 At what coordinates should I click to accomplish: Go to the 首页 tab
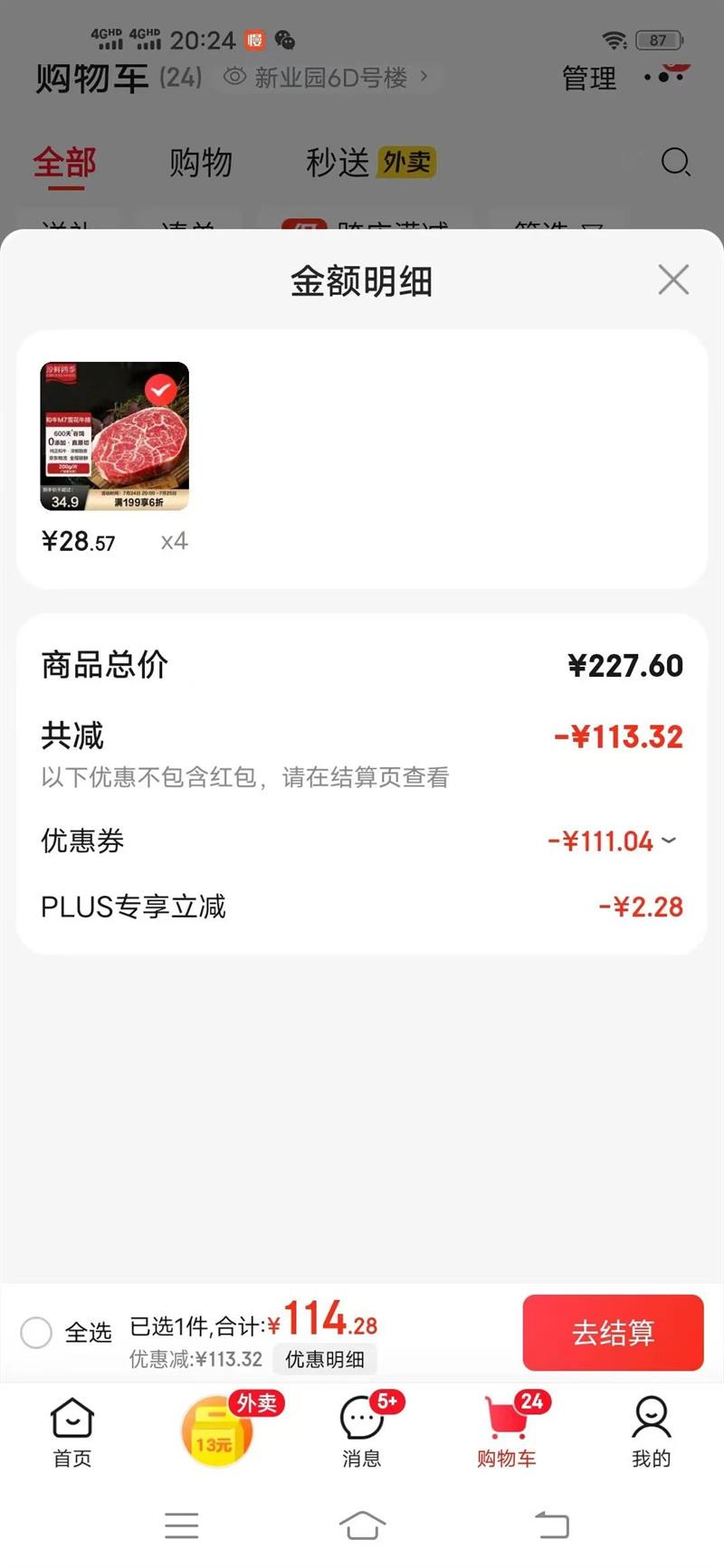pos(72,1430)
